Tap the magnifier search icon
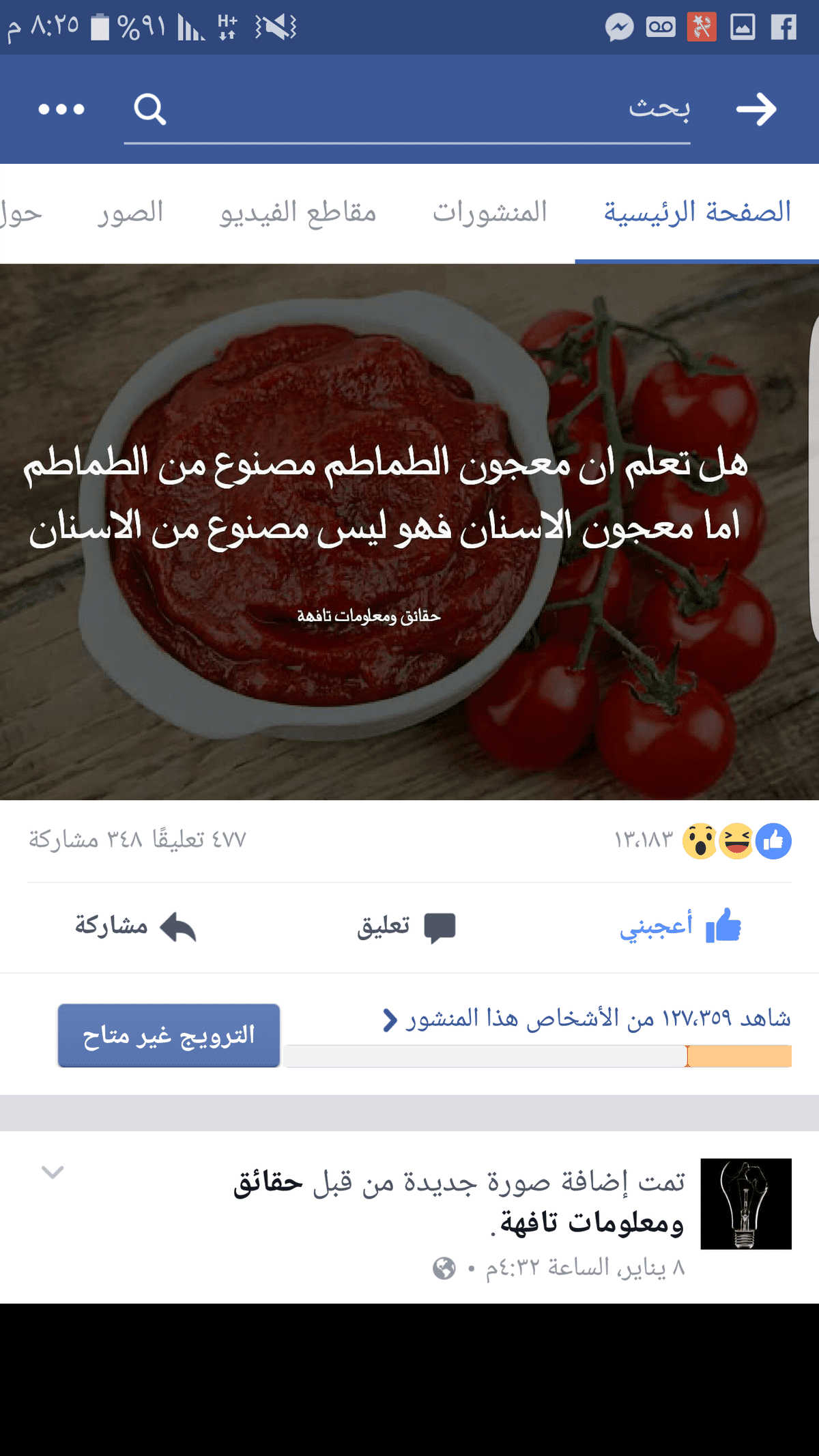Image resolution: width=819 pixels, height=1456 pixels. pos(150,109)
